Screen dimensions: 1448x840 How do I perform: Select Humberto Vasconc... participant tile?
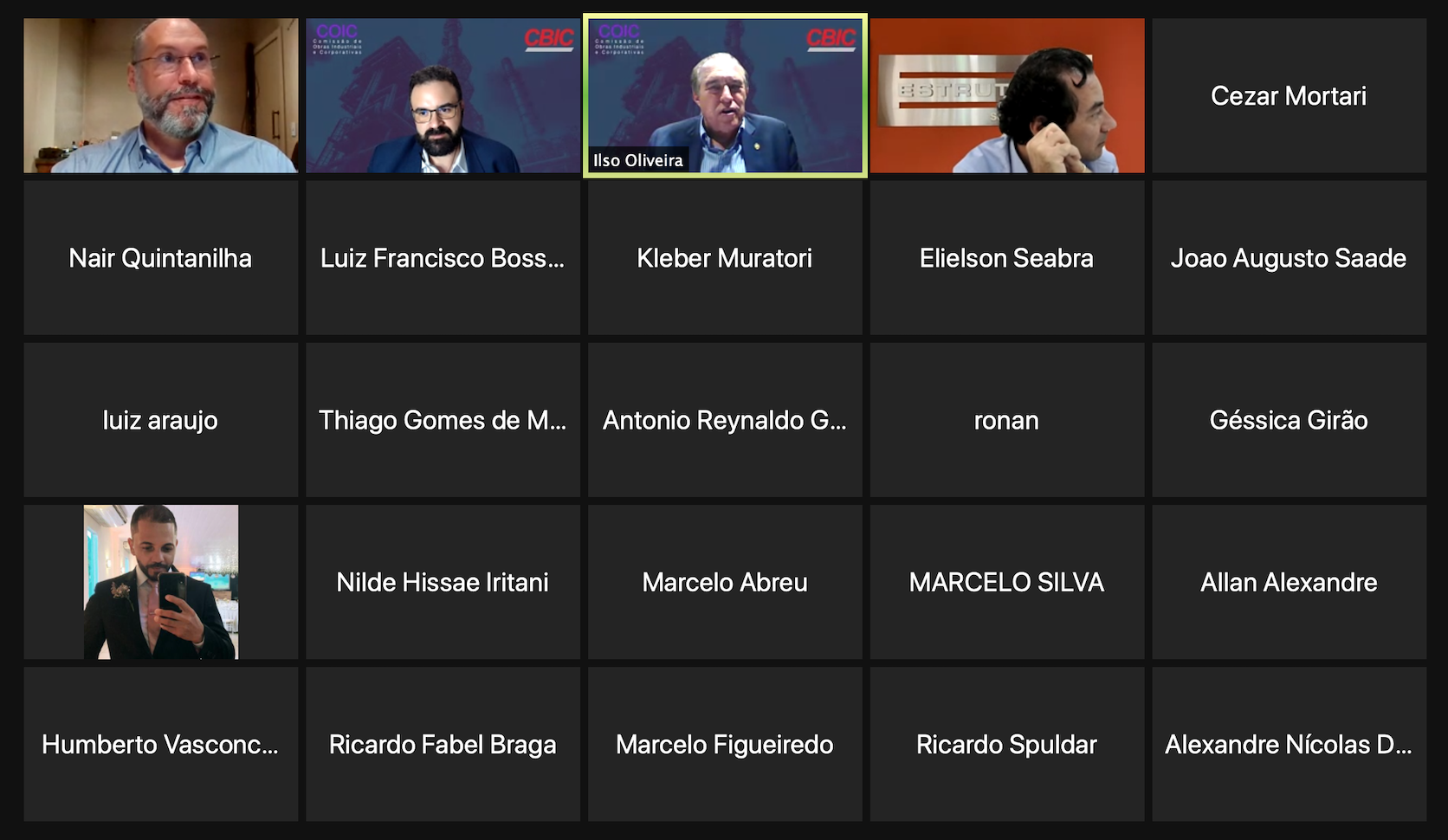(160, 744)
